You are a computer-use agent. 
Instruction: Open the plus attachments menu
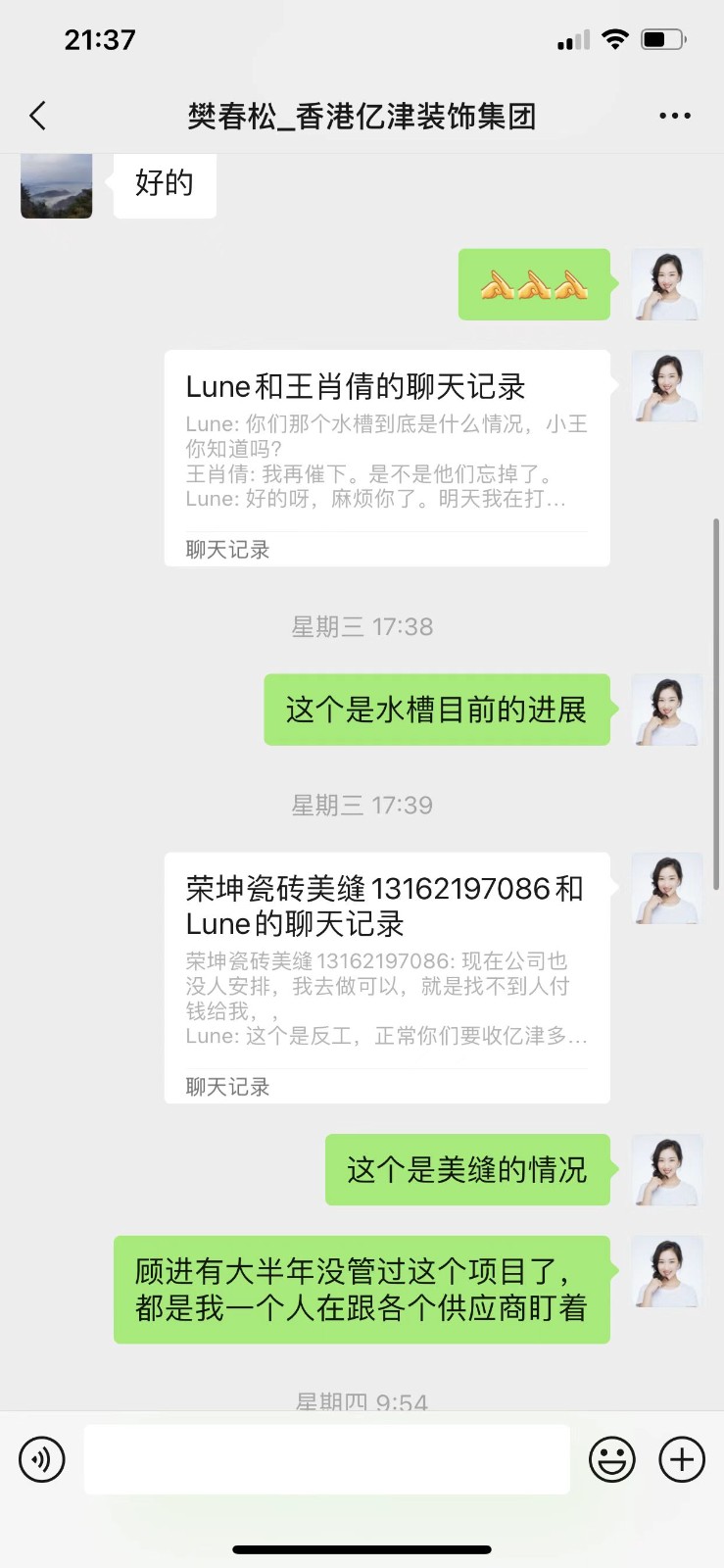point(682,1459)
